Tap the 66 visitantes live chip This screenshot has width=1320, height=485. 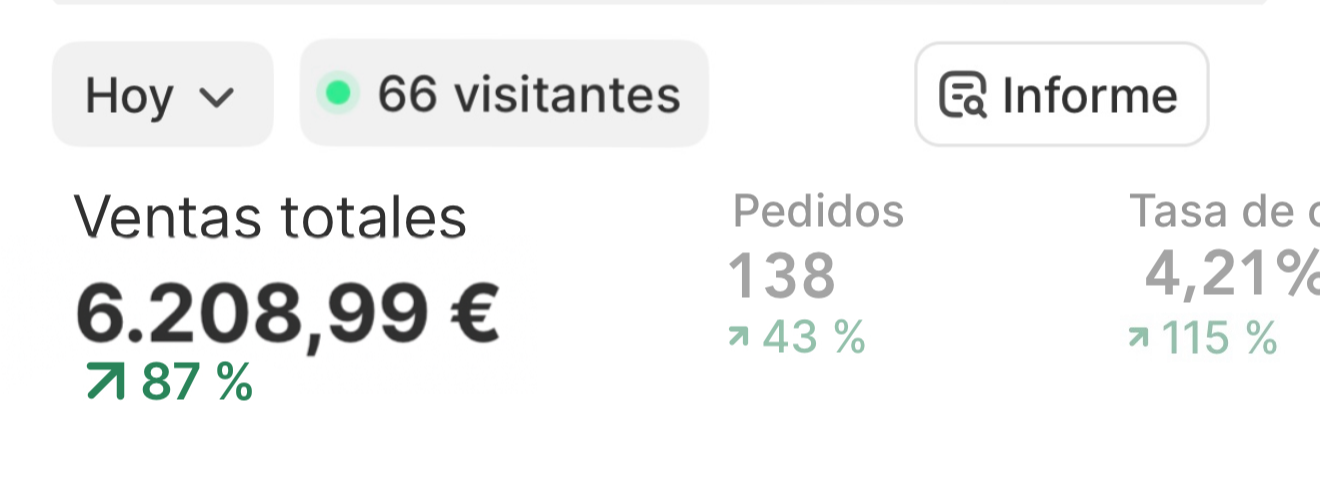point(504,94)
